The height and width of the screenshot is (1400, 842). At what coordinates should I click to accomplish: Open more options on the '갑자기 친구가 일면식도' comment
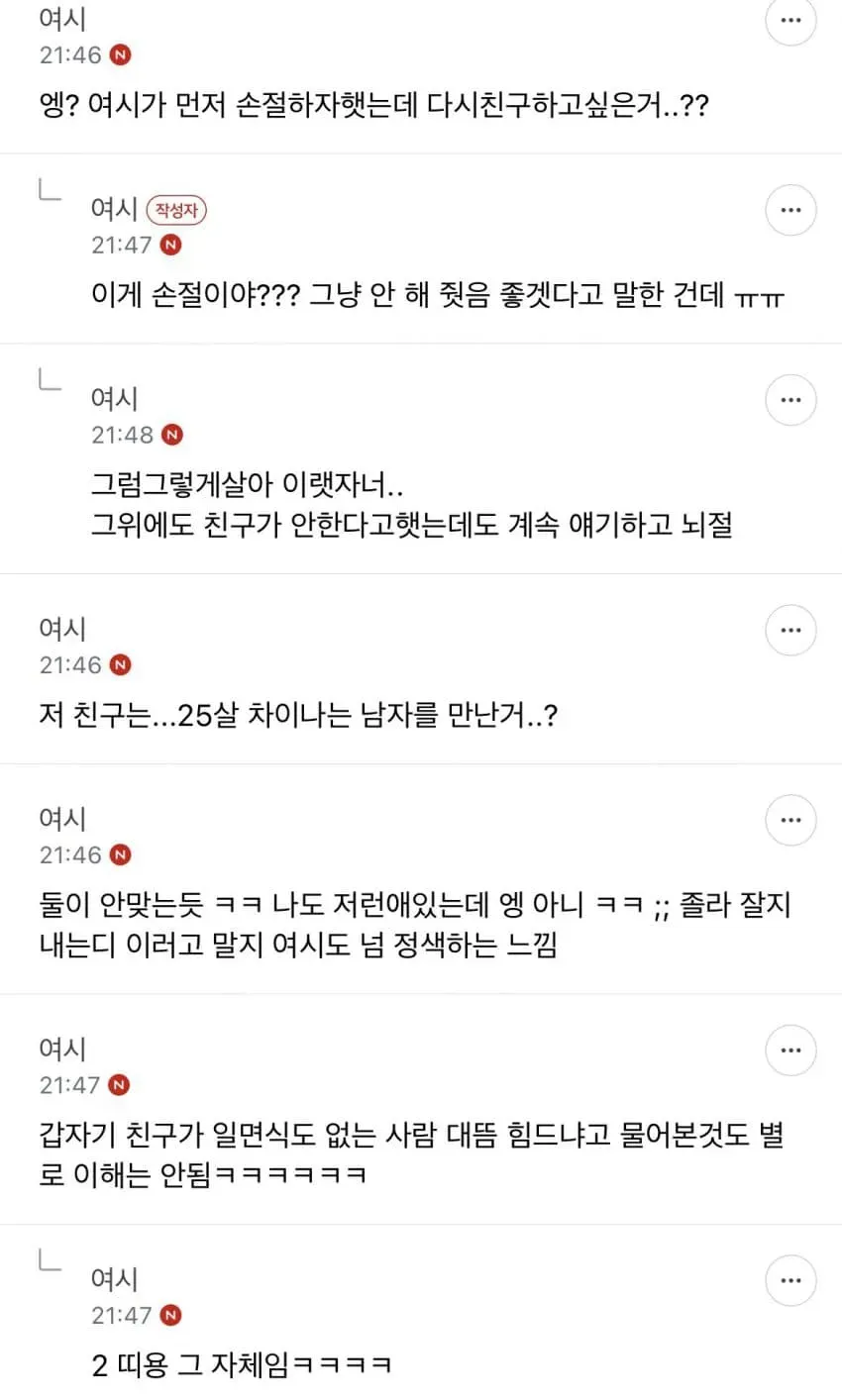(790, 1050)
